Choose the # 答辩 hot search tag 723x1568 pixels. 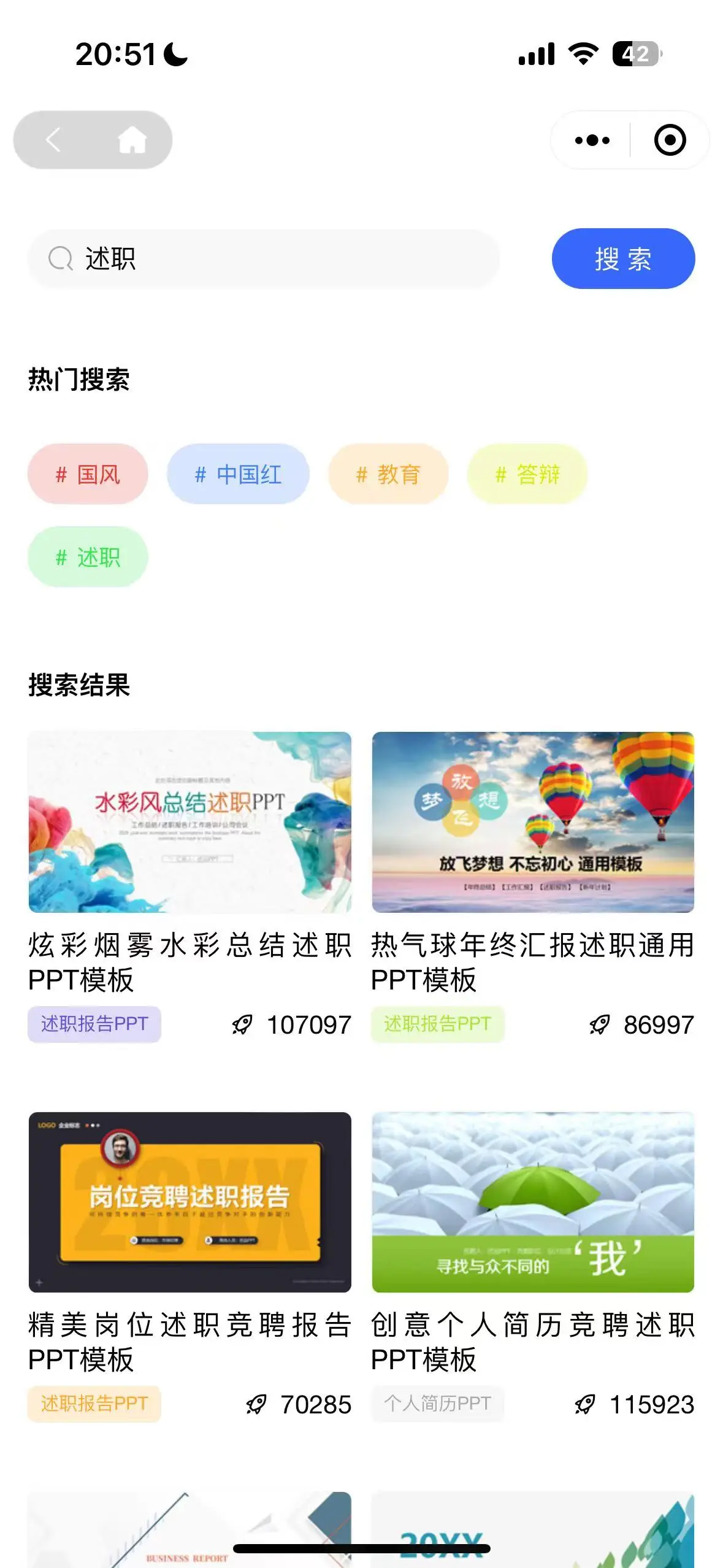[527, 474]
